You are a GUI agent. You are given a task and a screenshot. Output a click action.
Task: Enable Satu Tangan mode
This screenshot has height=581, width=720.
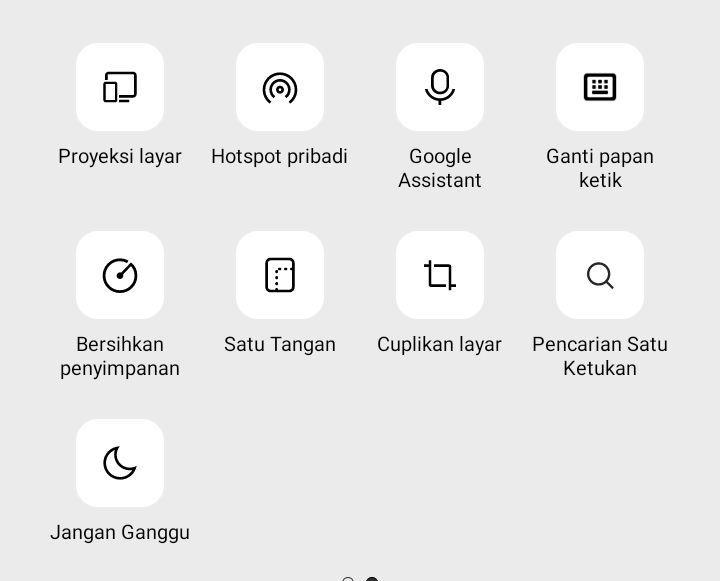coord(280,275)
